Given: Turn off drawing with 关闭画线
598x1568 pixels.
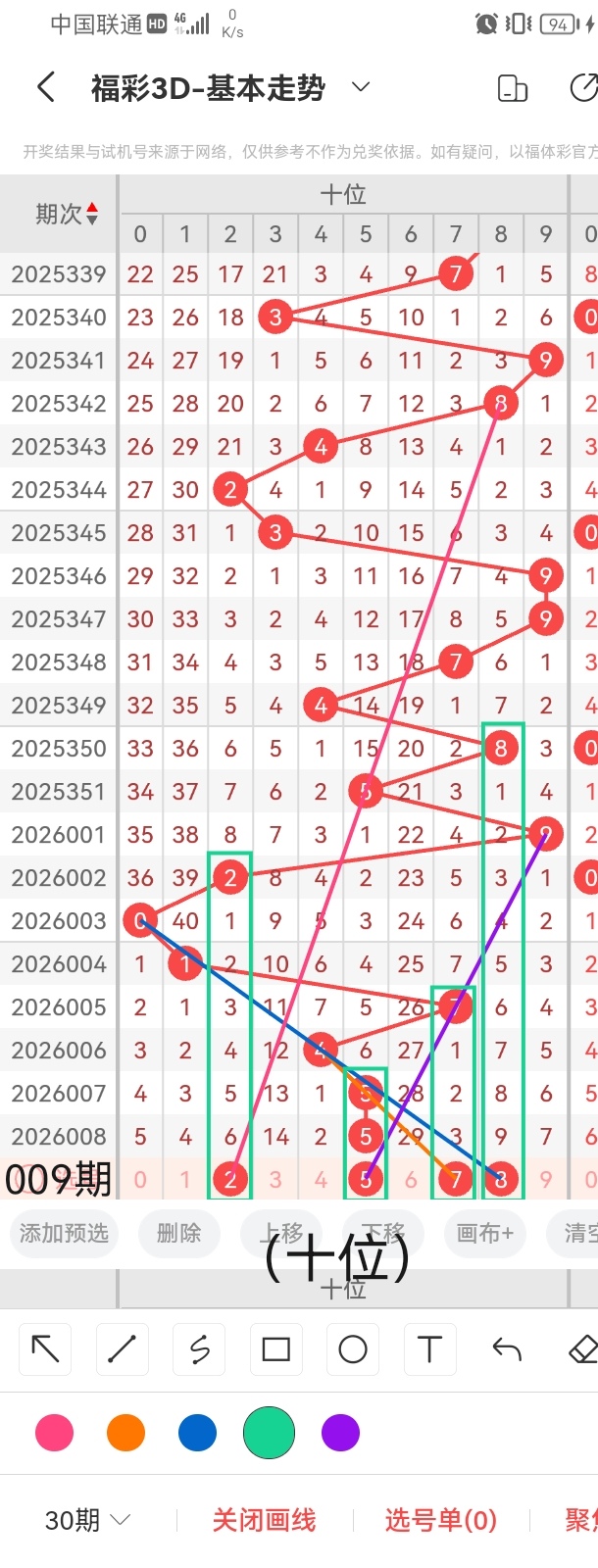Looking at the screenshot, I should point(264,1520).
